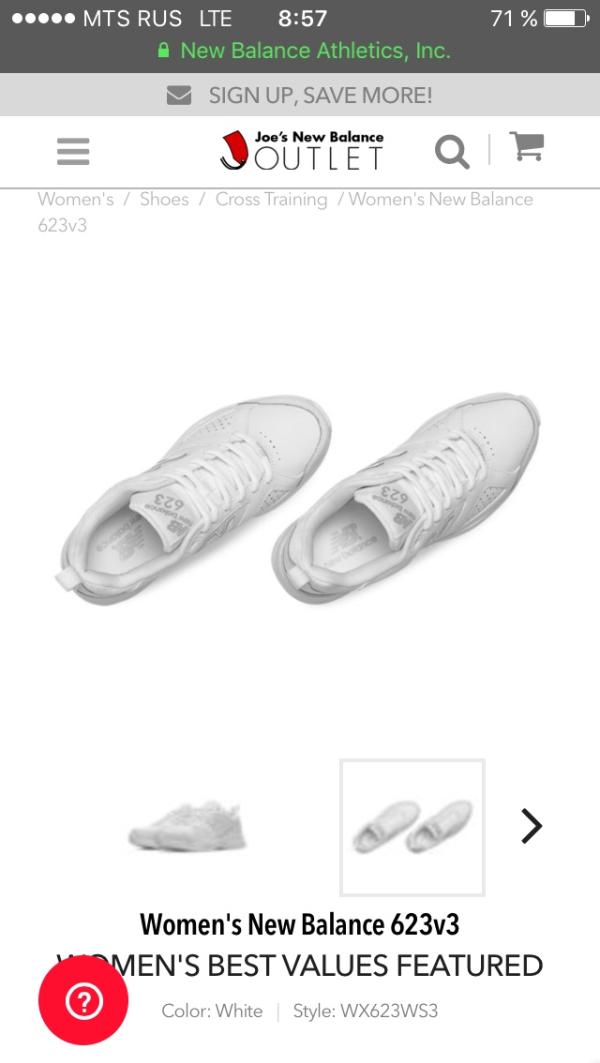600x1063 pixels.
Task: Open the red help button
Action: pos(83,1001)
